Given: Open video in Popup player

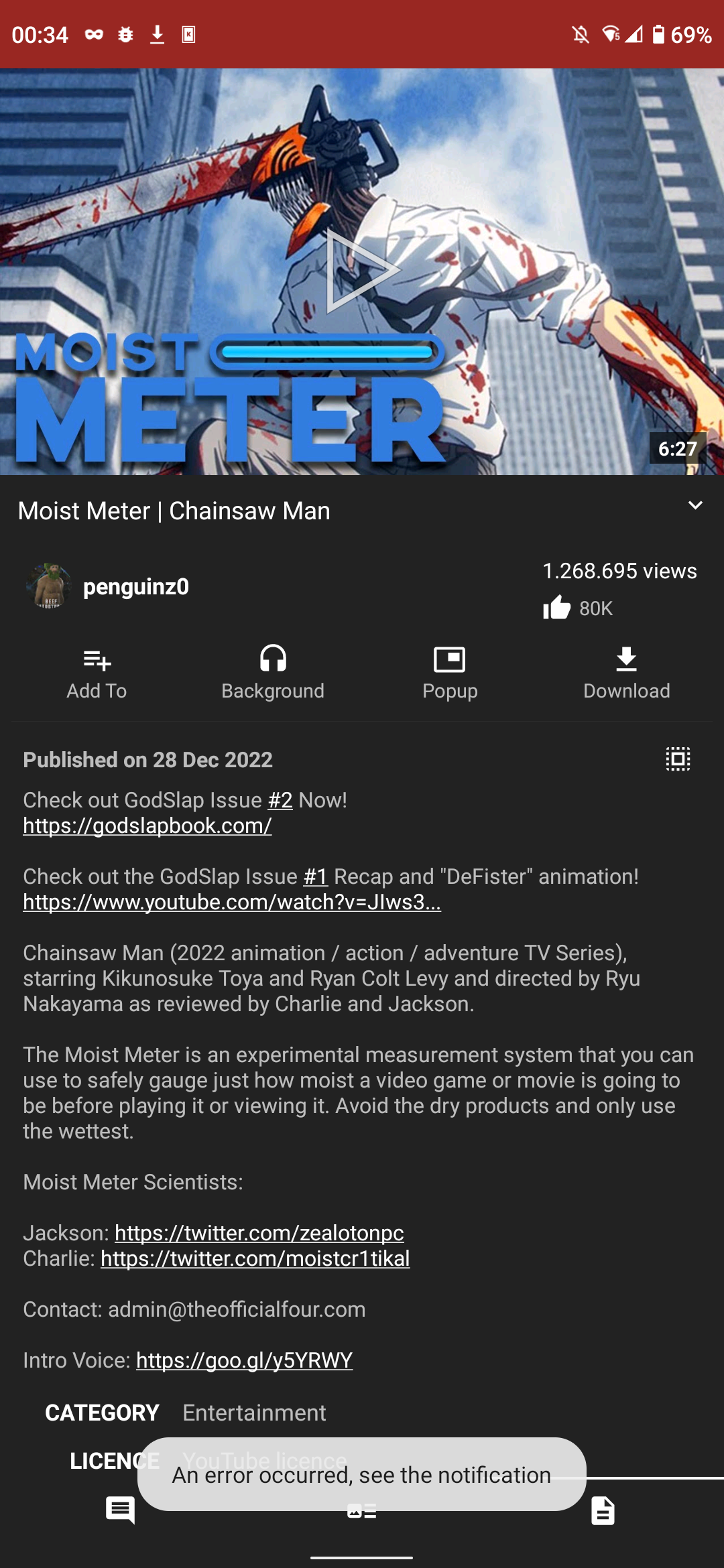Looking at the screenshot, I should tap(450, 673).
